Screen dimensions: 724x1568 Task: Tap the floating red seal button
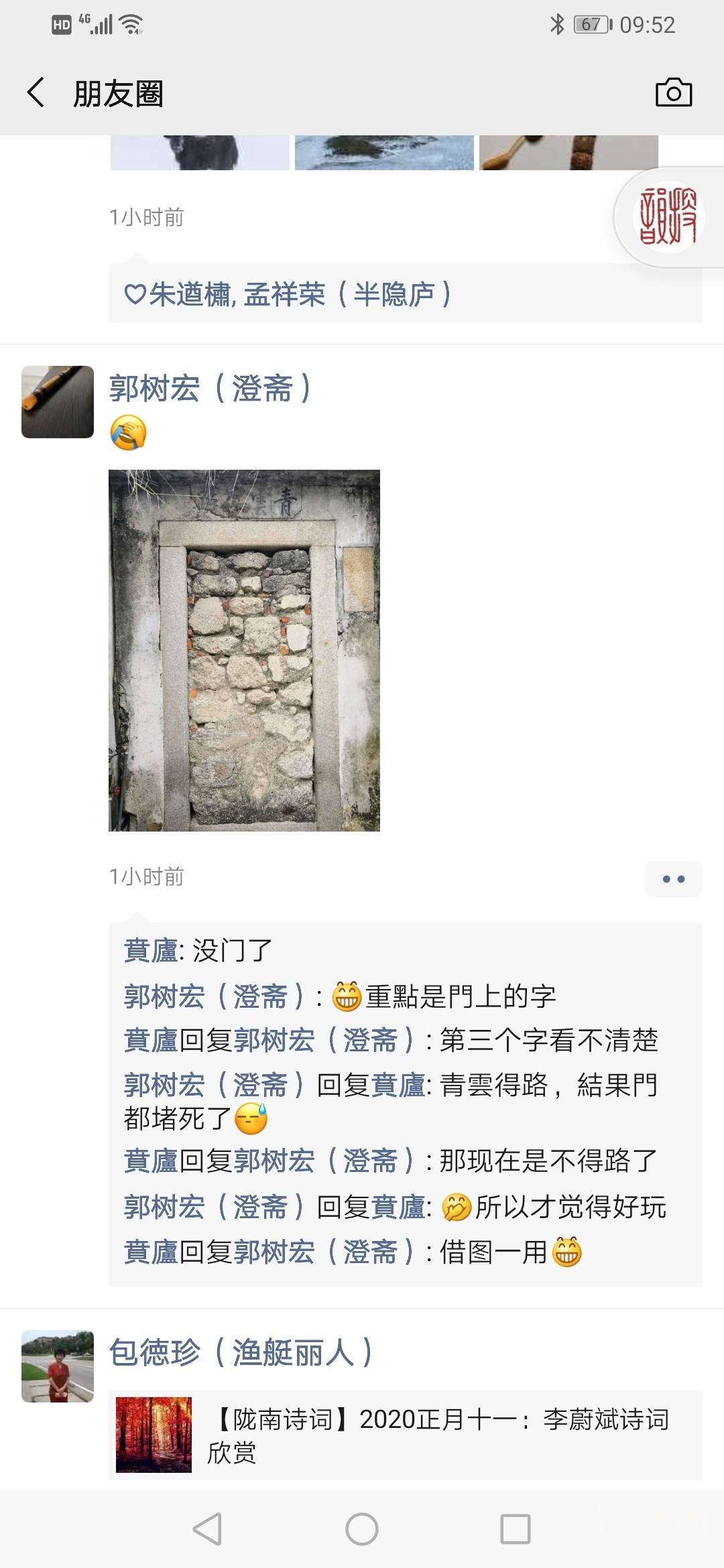(x=666, y=216)
